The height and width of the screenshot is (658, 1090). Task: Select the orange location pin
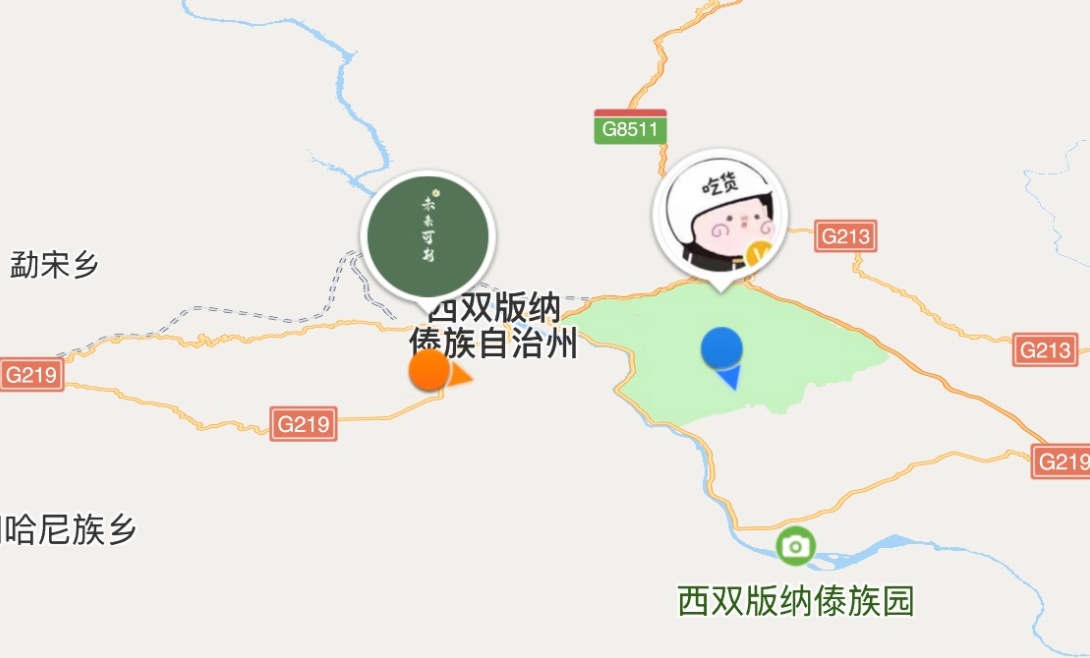430,371
